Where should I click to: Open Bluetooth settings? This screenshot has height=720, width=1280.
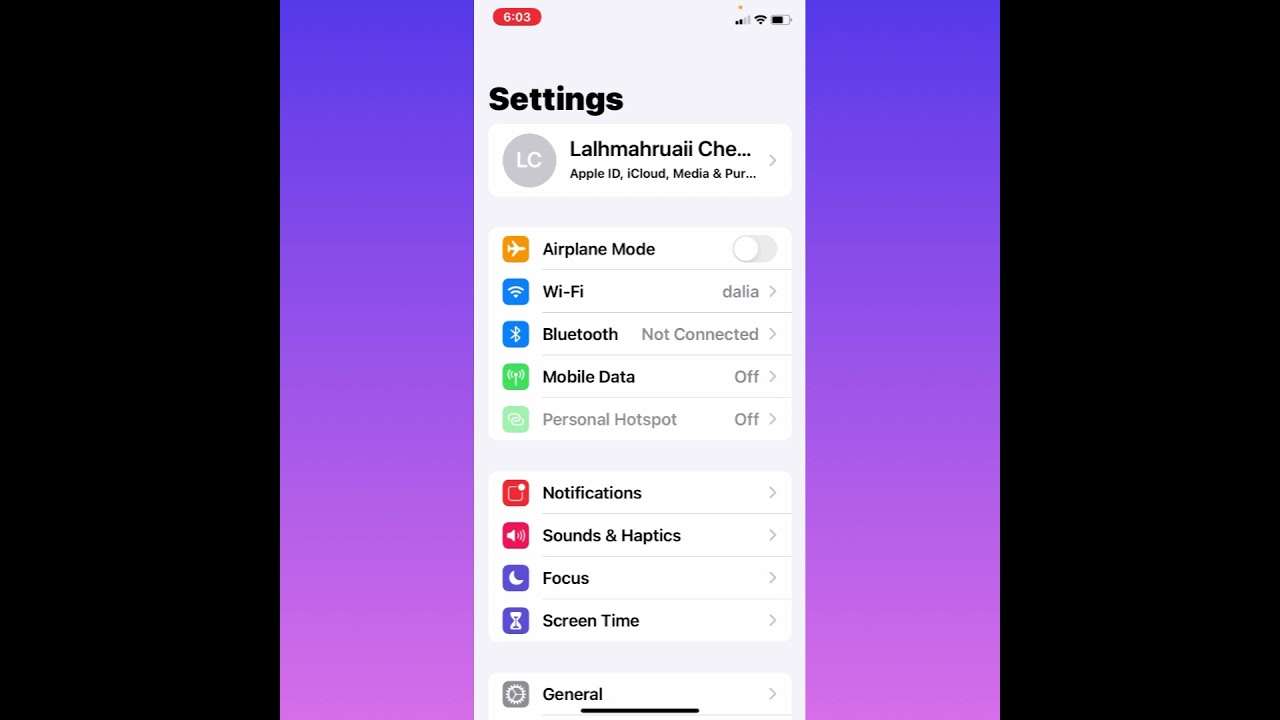[x=640, y=334]
